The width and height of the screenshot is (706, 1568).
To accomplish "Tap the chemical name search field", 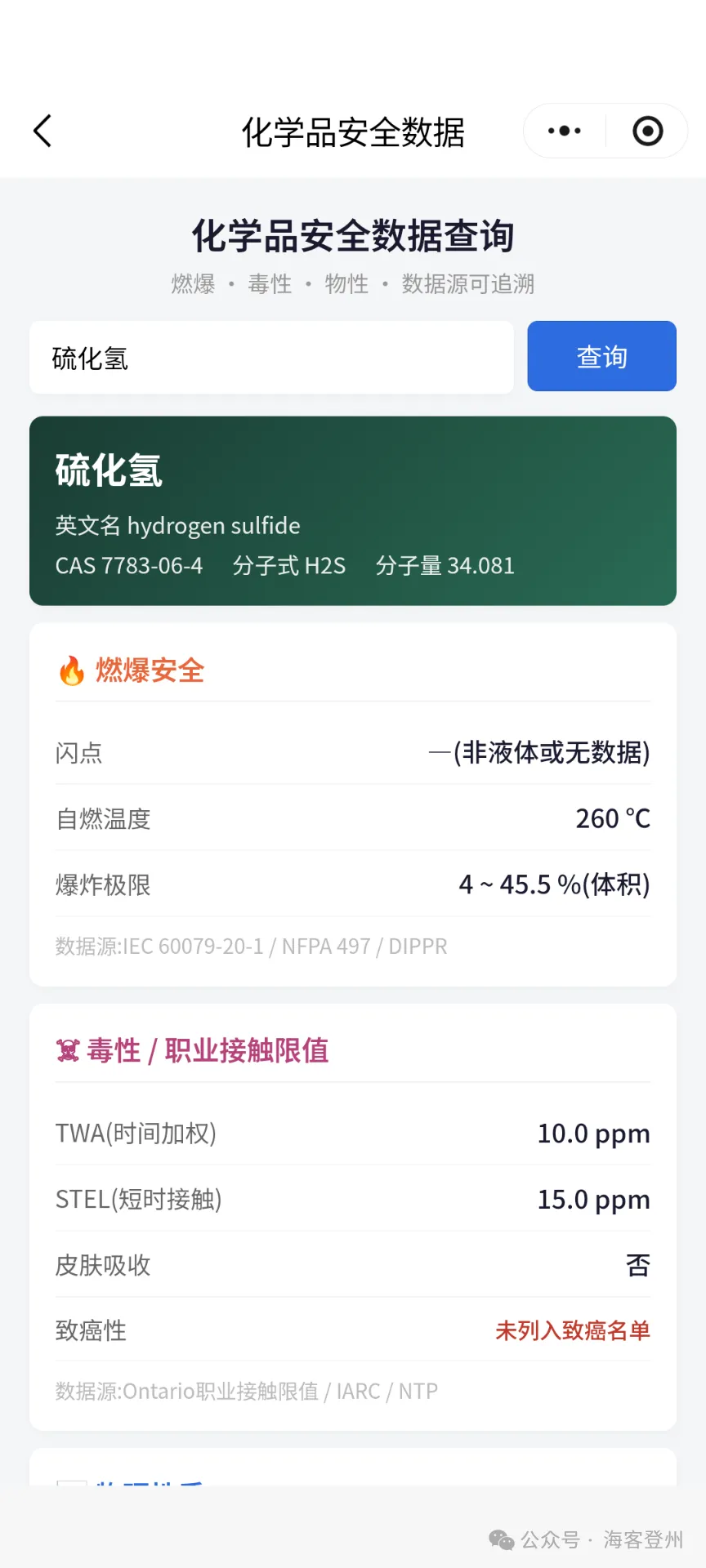I will coord(271,358).
